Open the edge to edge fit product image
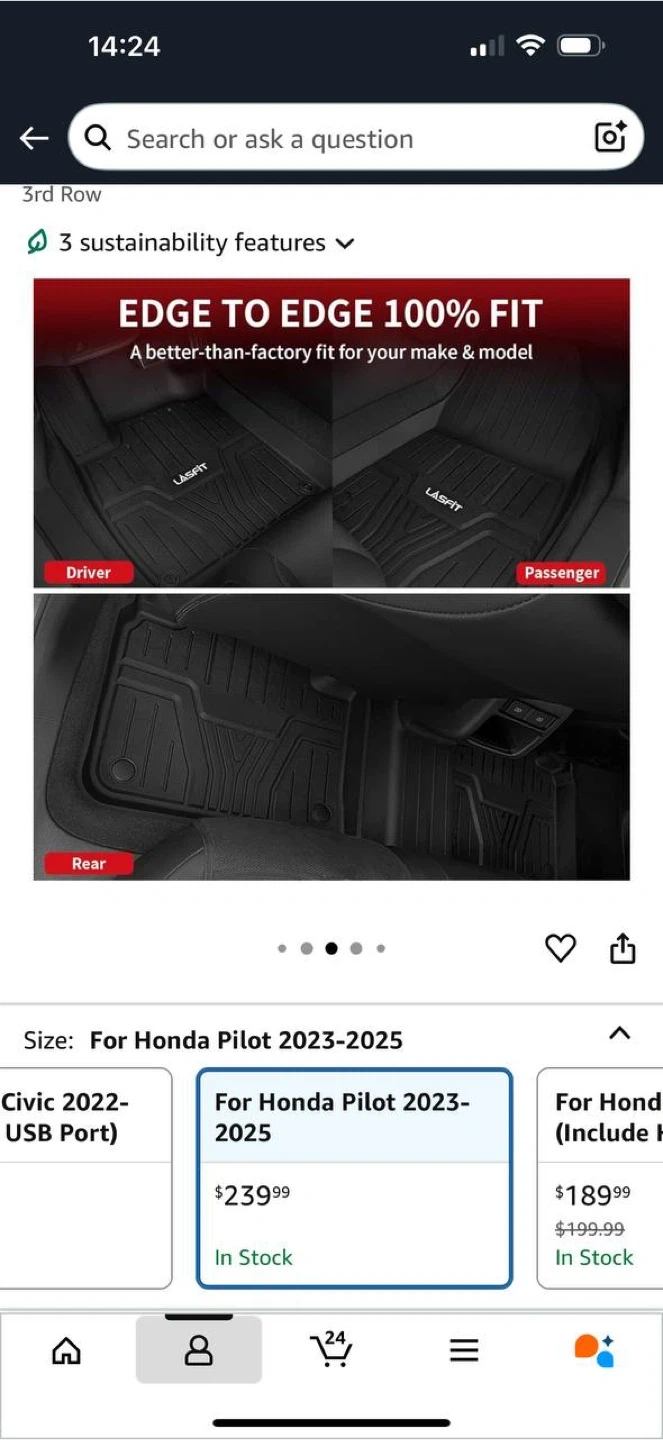Image resolution: width=663 pixels, height=1440 pixels. pos(332,579)
